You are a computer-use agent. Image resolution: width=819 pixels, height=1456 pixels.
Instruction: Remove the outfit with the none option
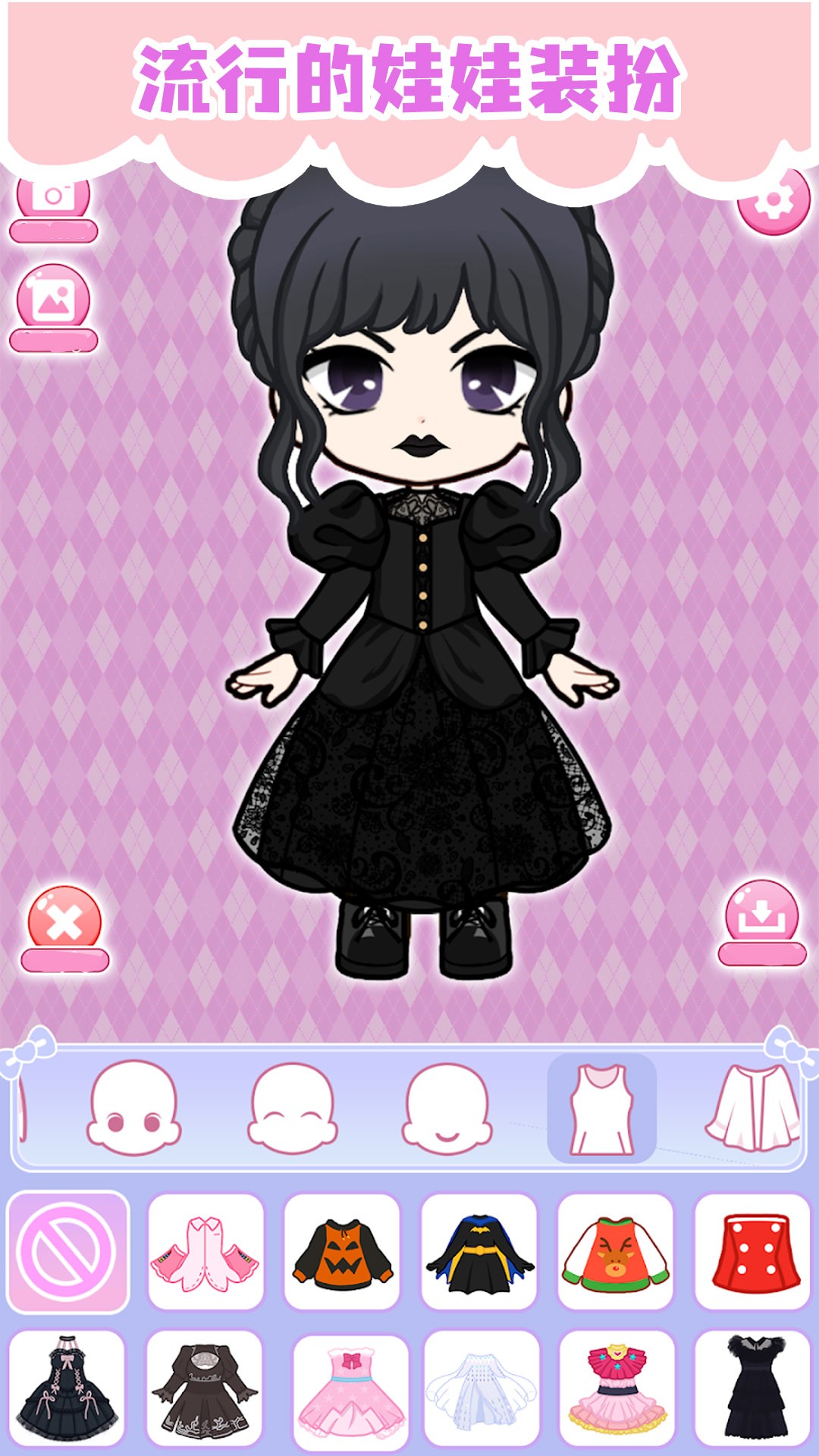click(68, 1252)
